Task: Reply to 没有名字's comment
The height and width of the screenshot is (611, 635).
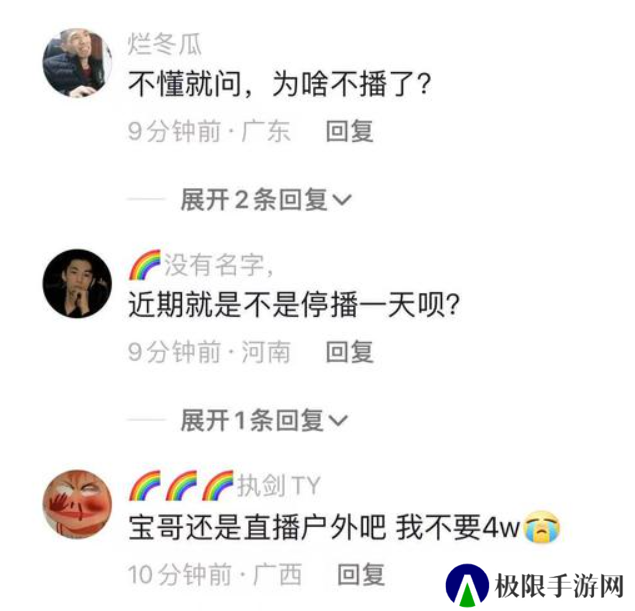Action: pyautogui.click(x=350, y=351)
